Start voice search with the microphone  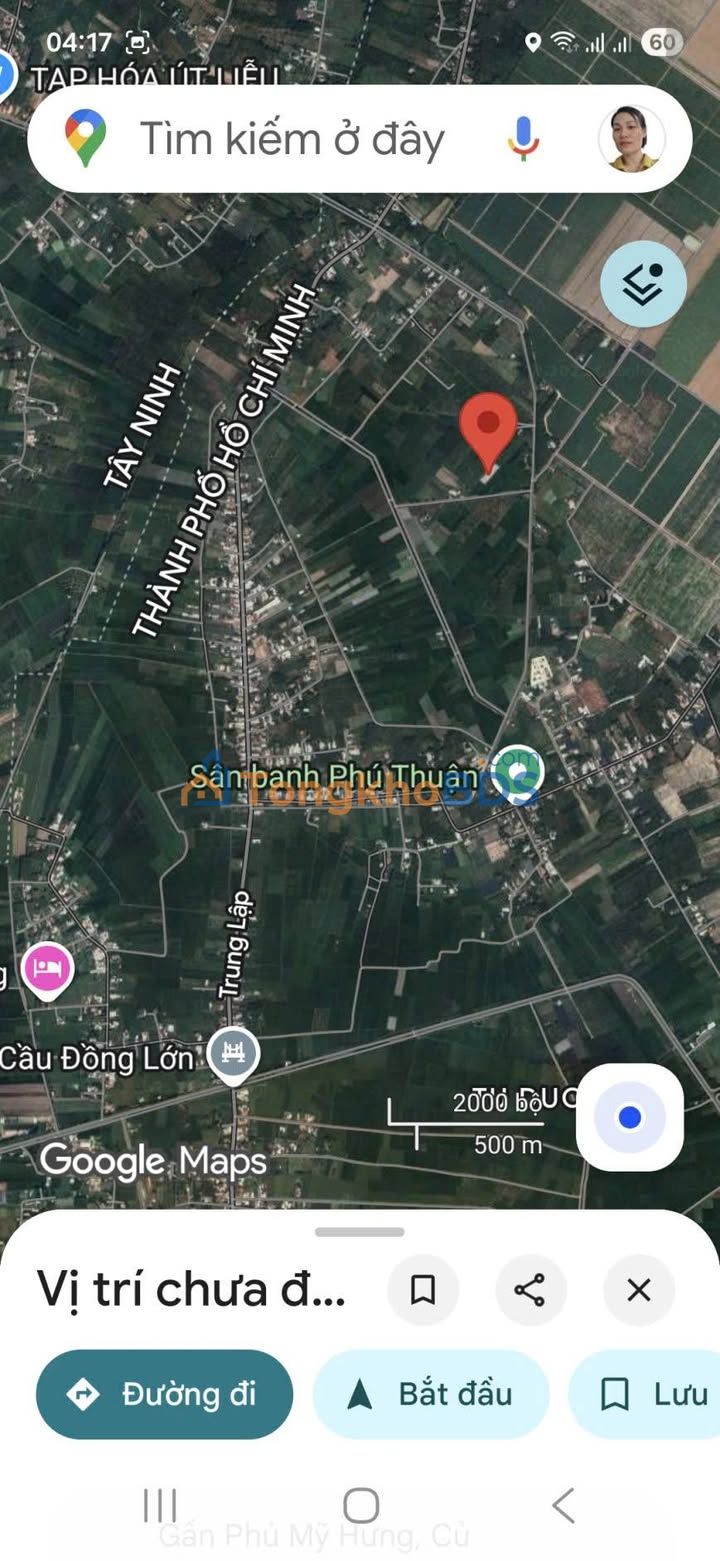[x=523, y=139]
